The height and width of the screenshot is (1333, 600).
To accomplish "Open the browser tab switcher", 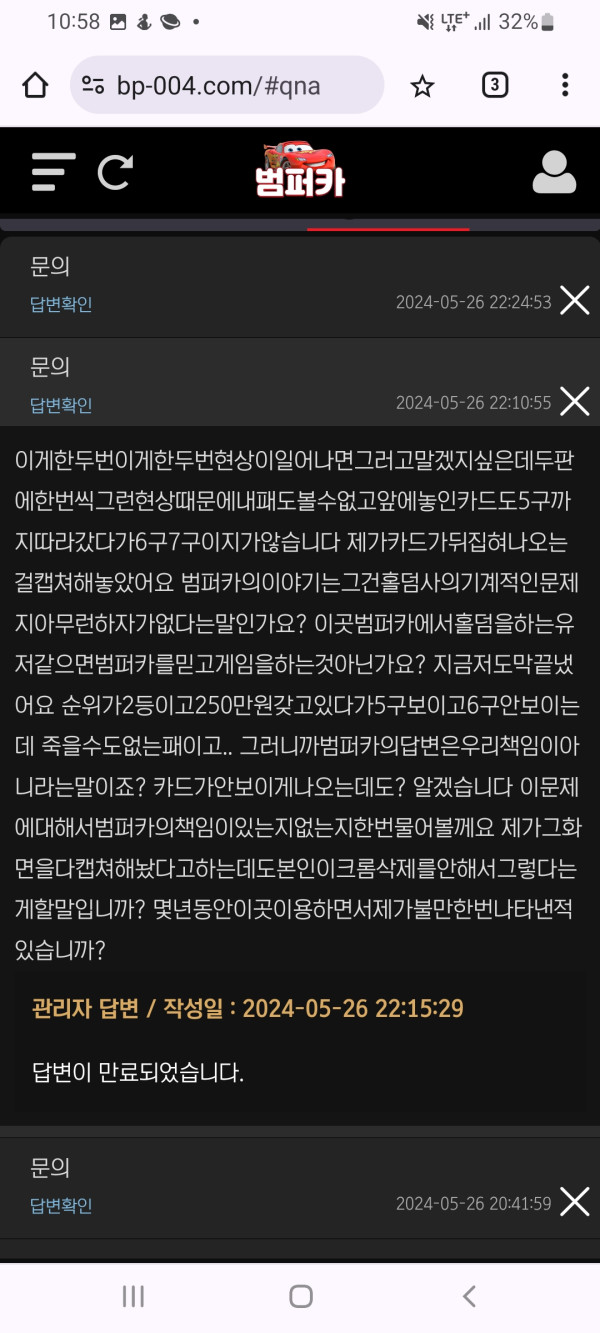I will pos(494,85).
